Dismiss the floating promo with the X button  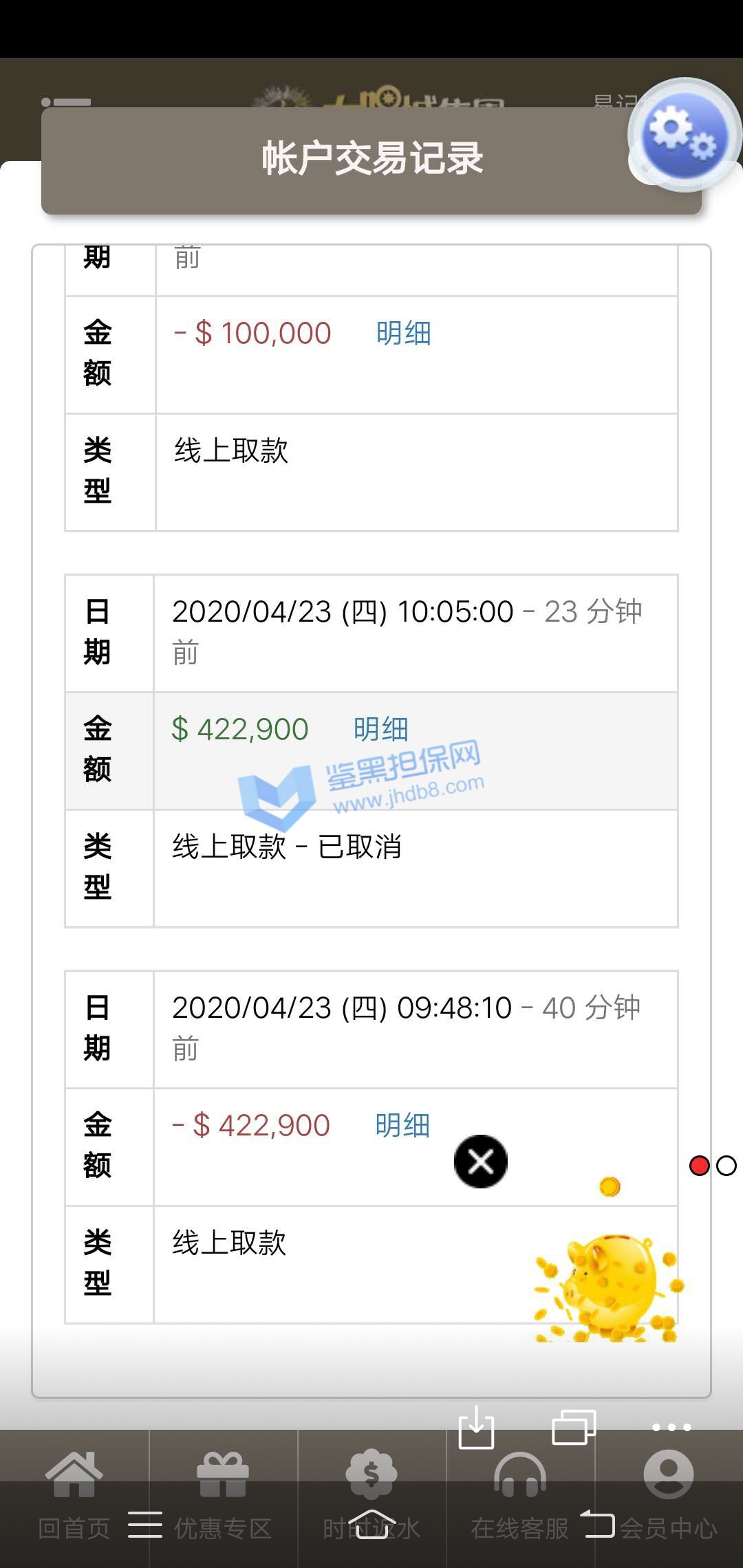481,1162
